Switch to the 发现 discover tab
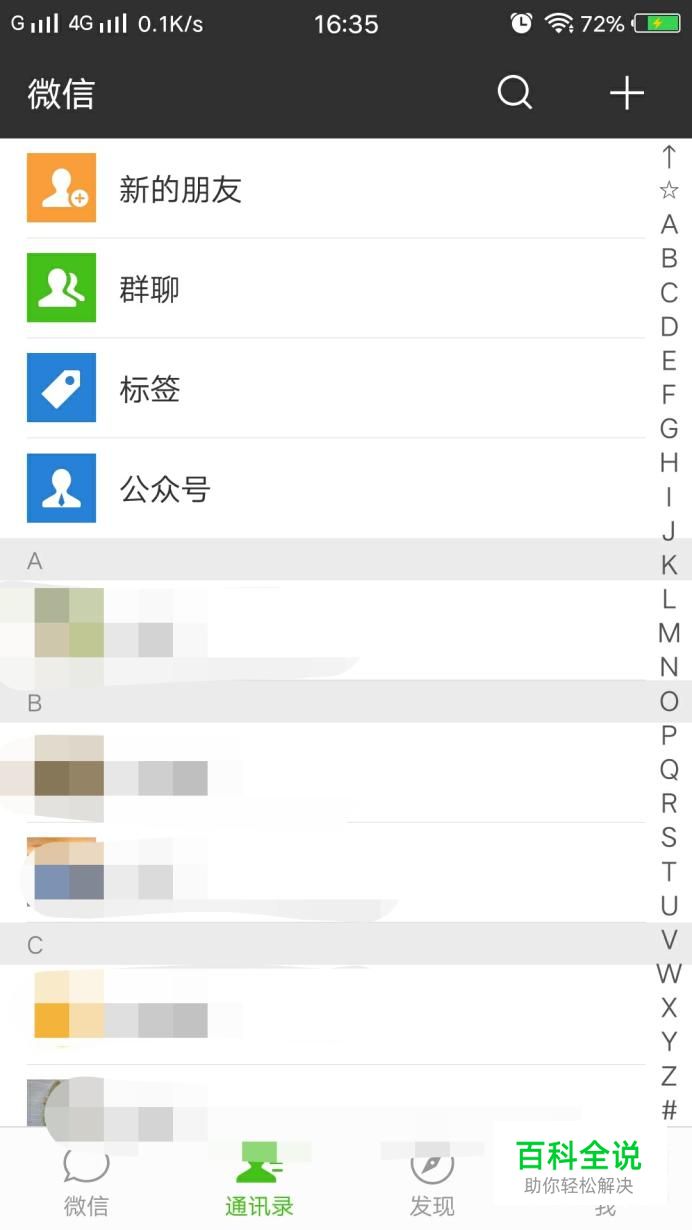692x1230 pixels. pos(432,1182)
